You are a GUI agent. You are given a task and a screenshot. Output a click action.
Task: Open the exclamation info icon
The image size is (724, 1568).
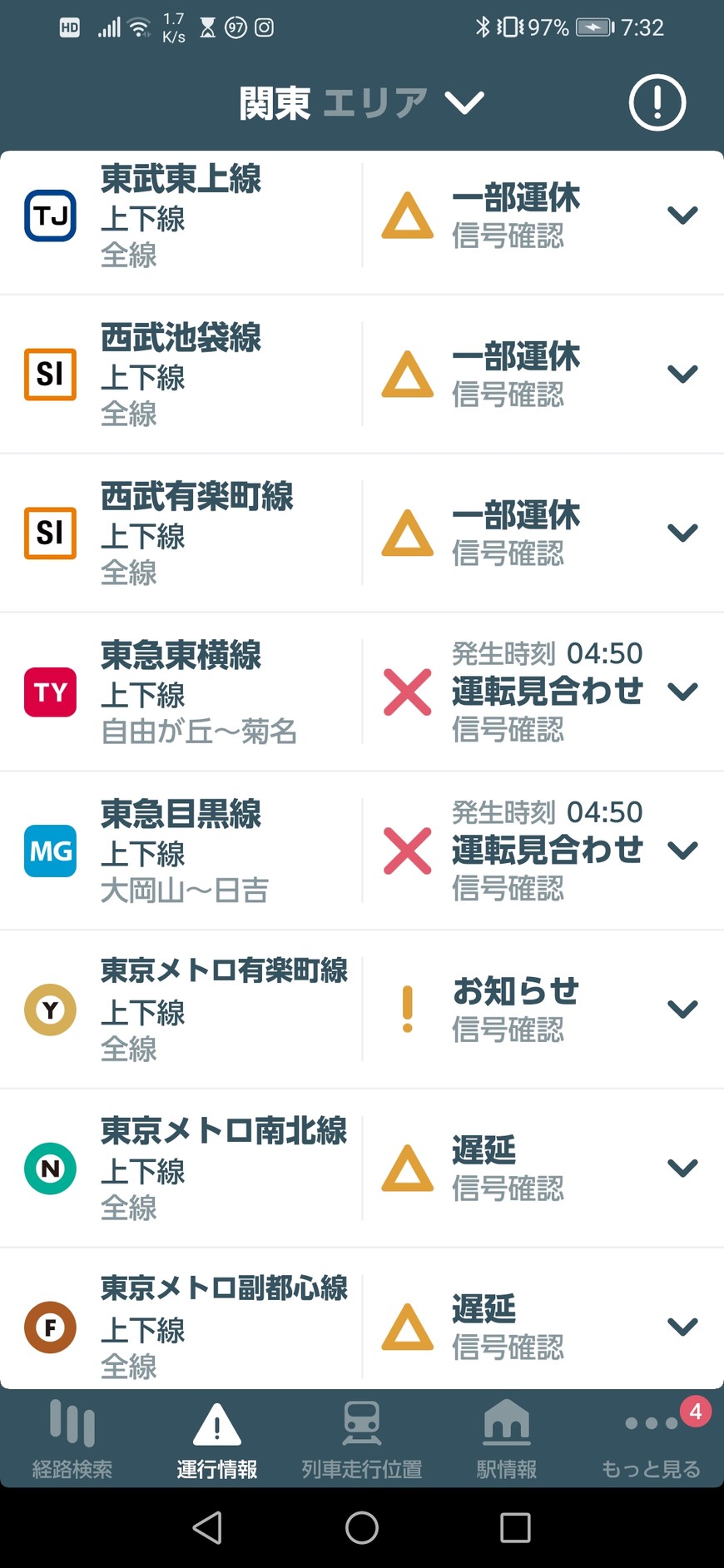(657, 103)
